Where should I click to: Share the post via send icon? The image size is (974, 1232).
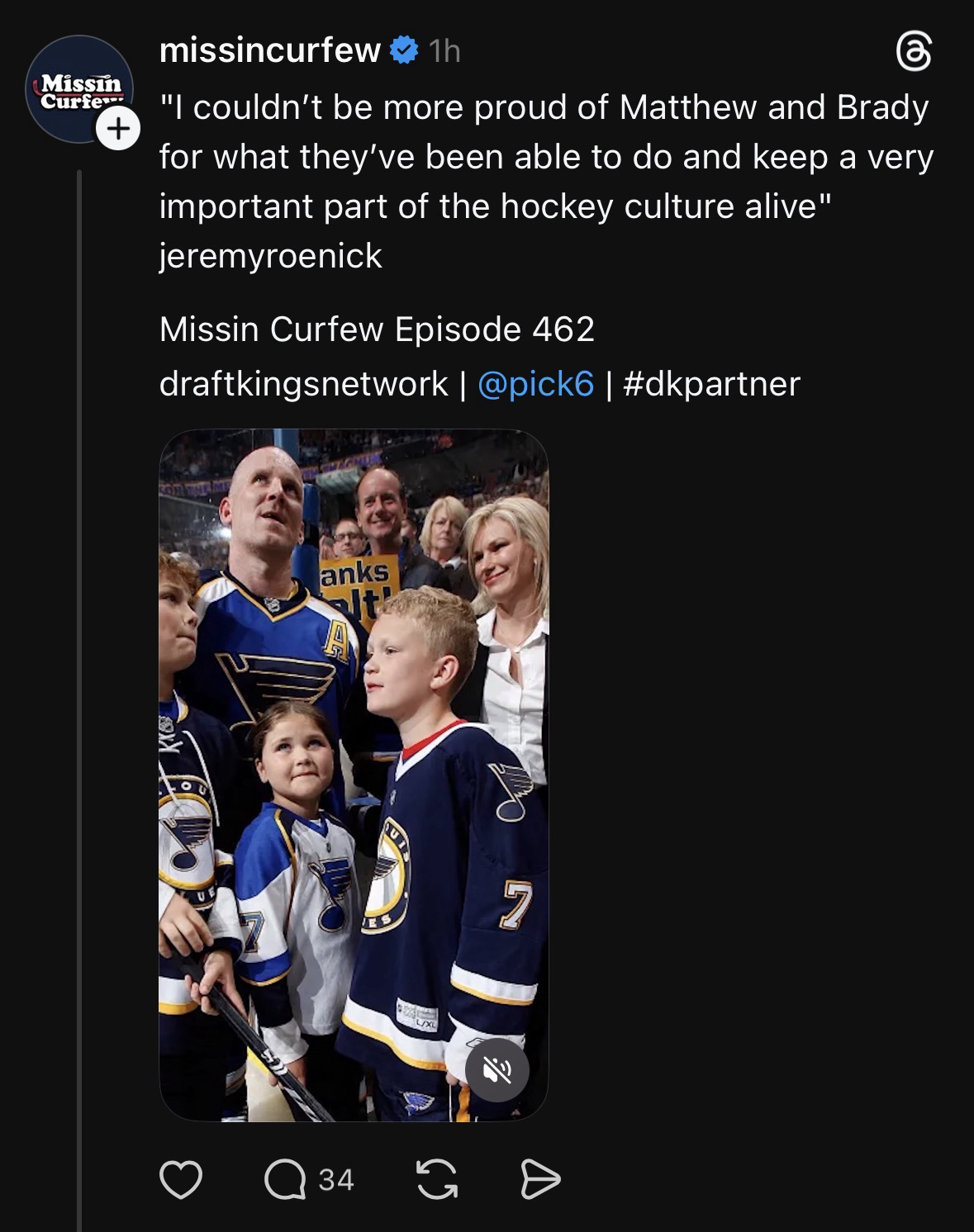[x=540, y=1179]
